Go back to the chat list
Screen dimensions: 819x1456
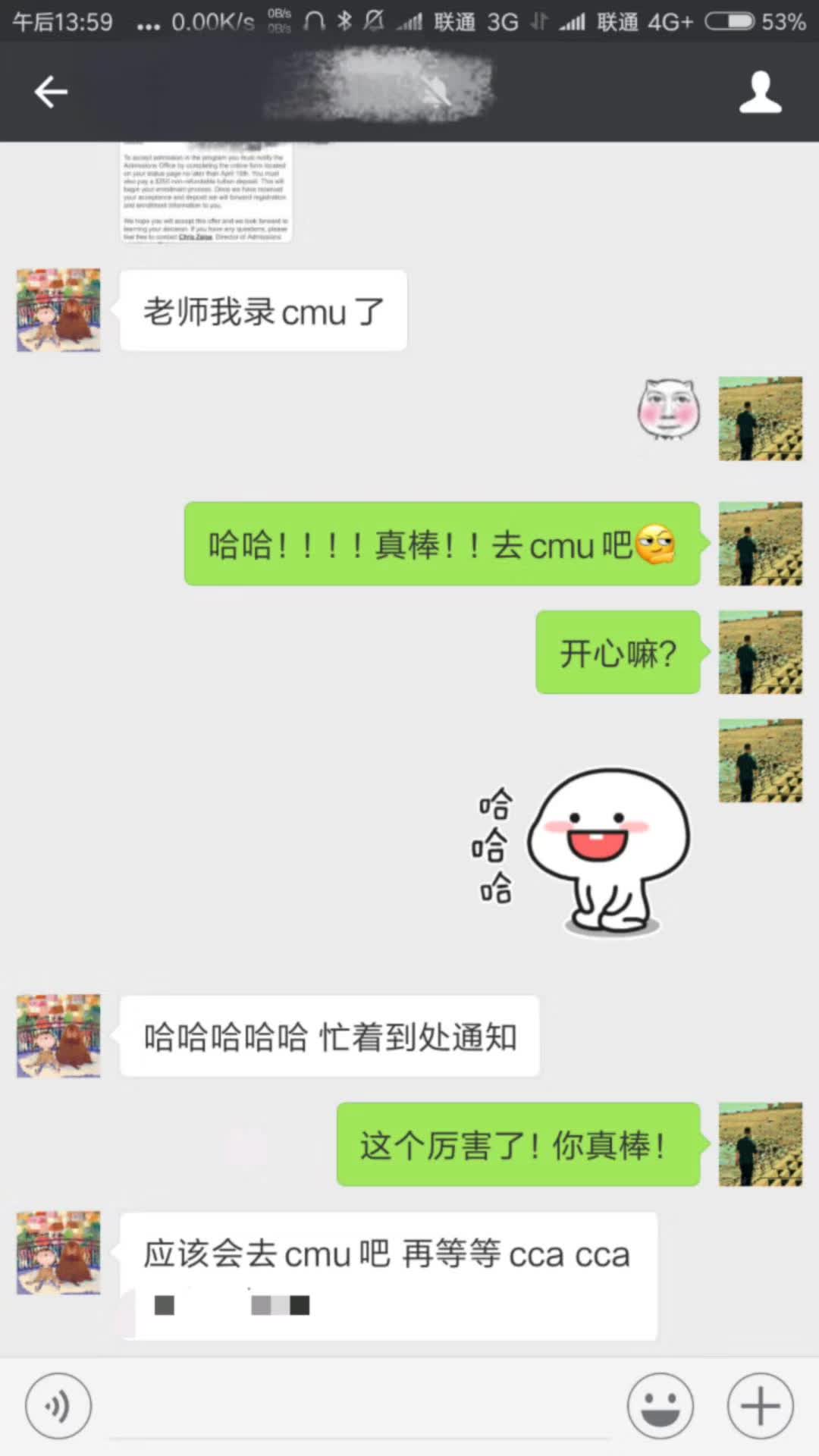[x=51, y=92]
